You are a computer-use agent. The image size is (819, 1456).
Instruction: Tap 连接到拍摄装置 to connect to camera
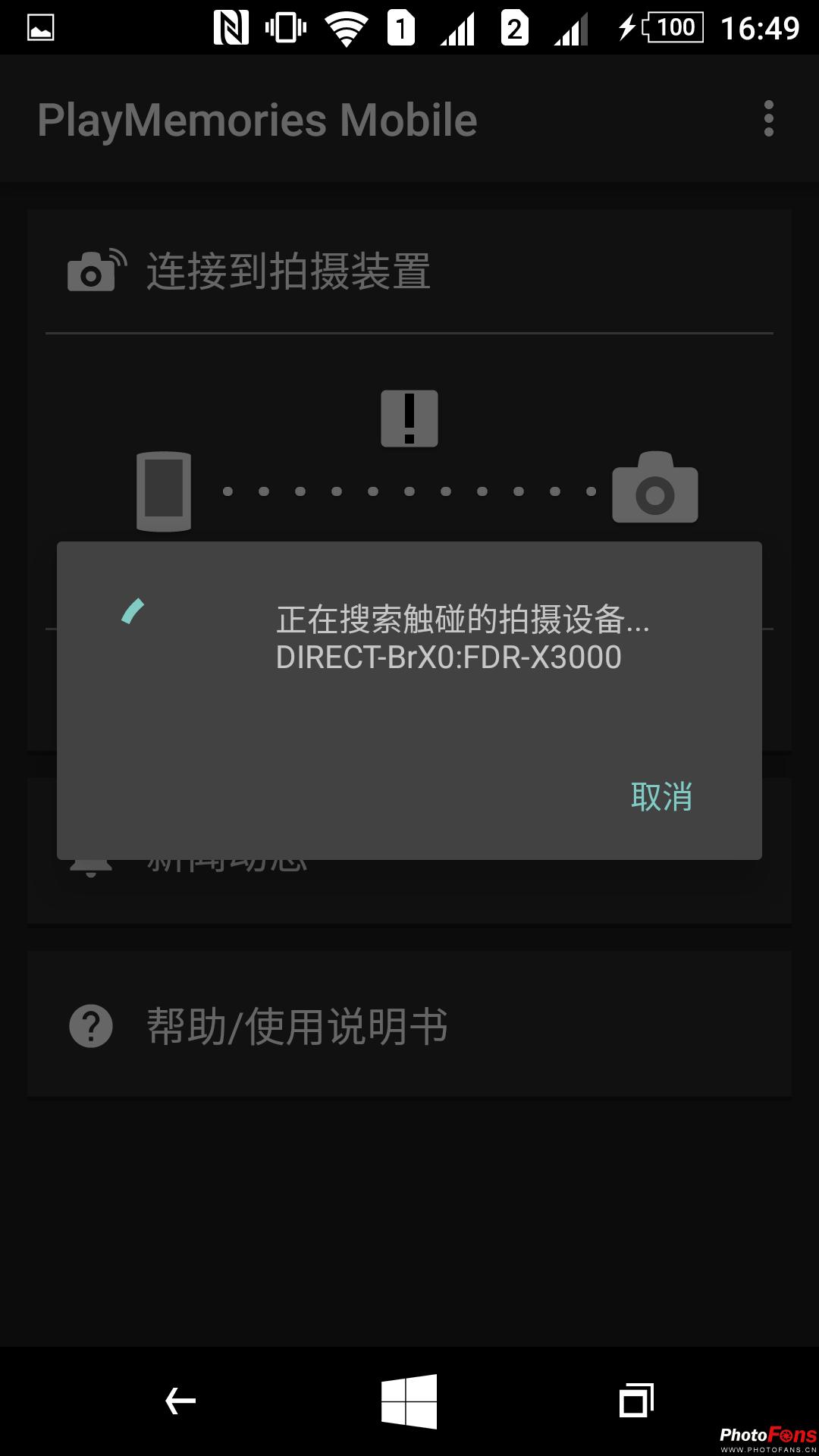288,273
